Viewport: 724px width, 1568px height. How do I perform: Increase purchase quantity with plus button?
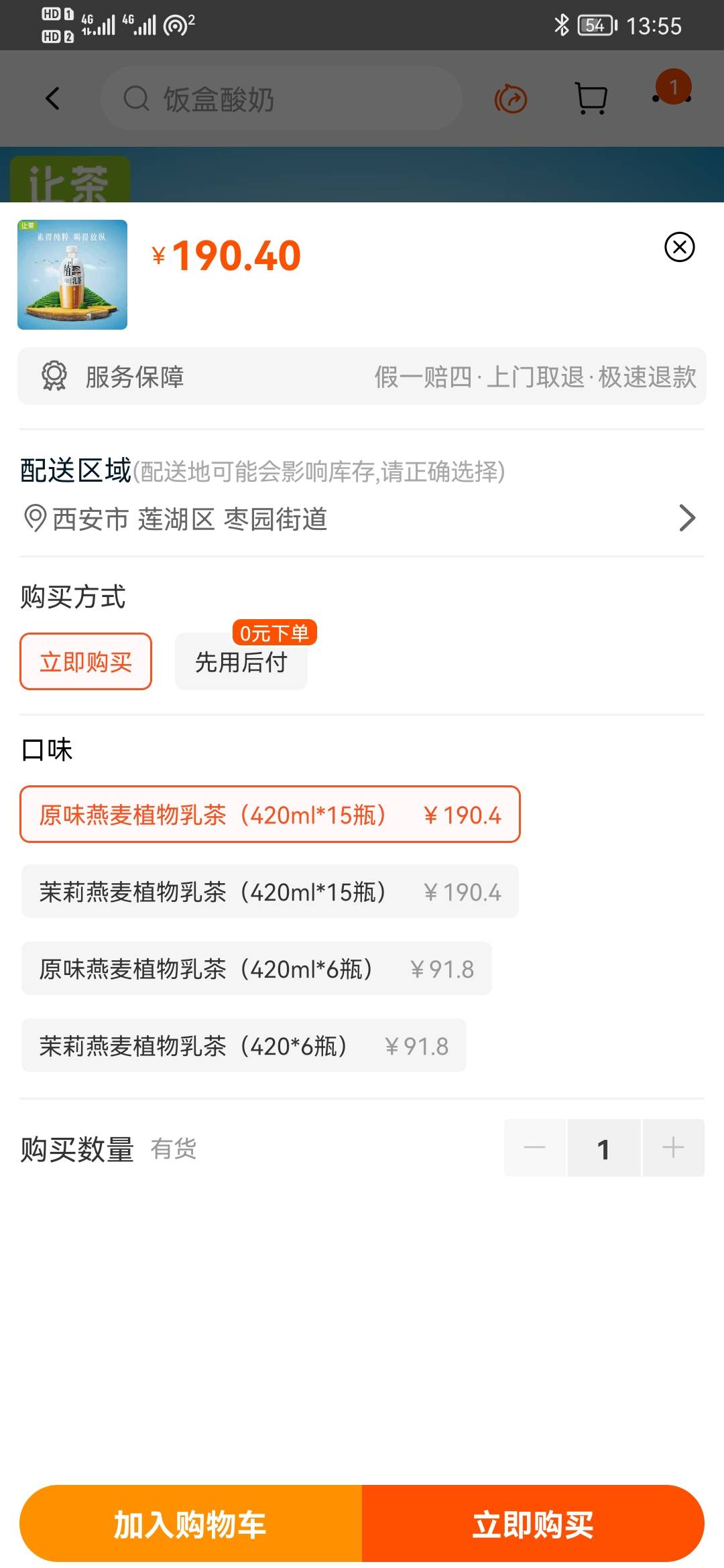[x=673, y=1148]
